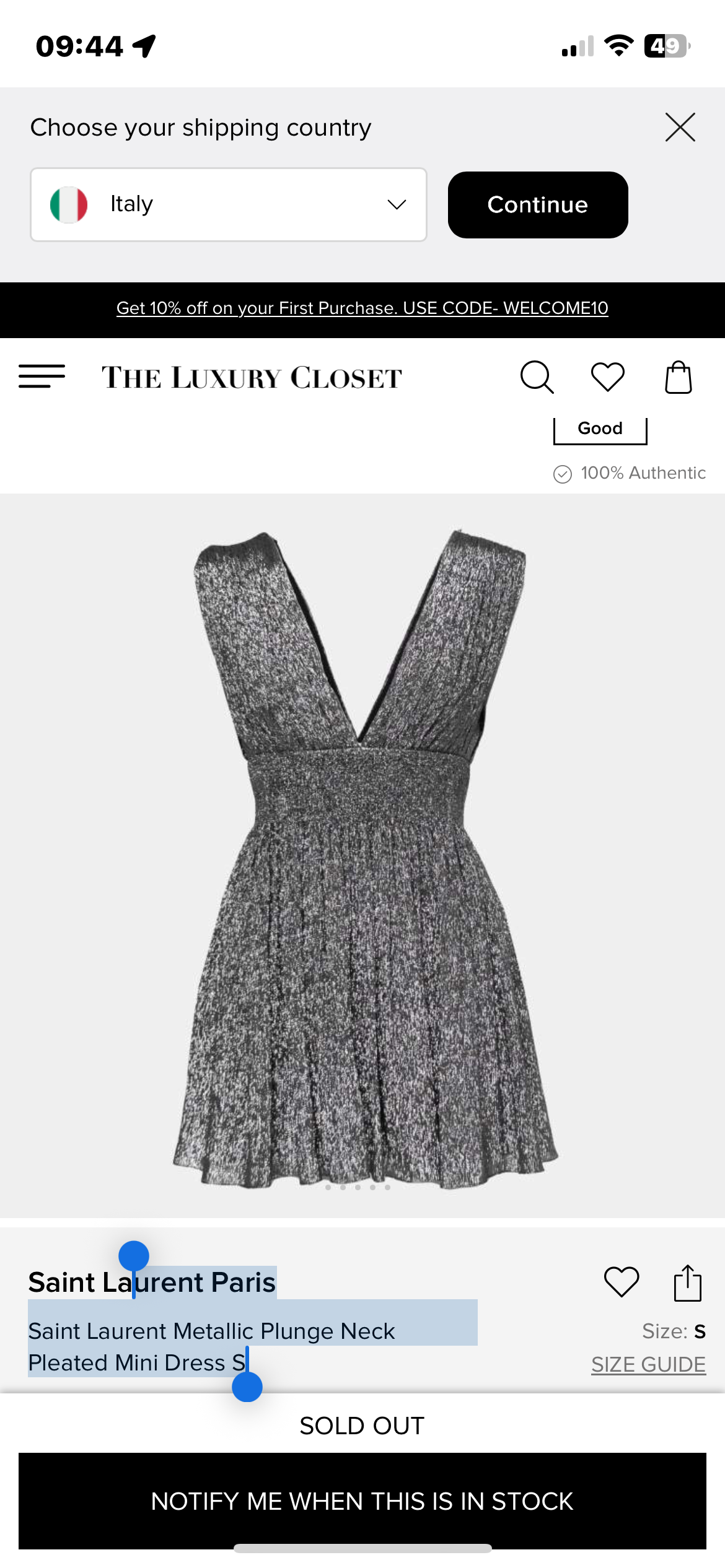The image size is (725, 1568).
Task: Open the WELCOME10 first purchase offer link
Action: click(362, 308)
